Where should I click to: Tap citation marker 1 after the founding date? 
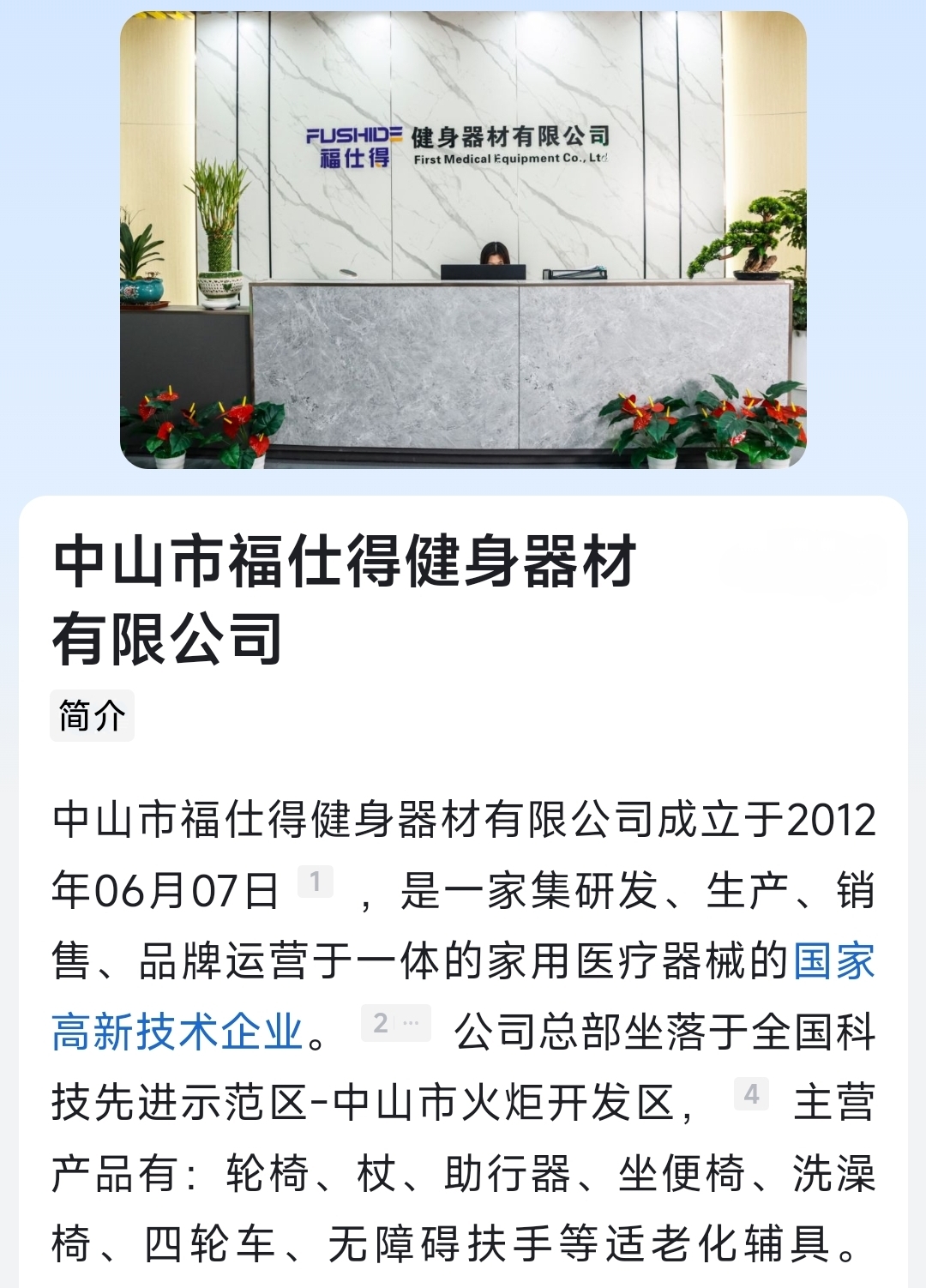coord(315,882)
